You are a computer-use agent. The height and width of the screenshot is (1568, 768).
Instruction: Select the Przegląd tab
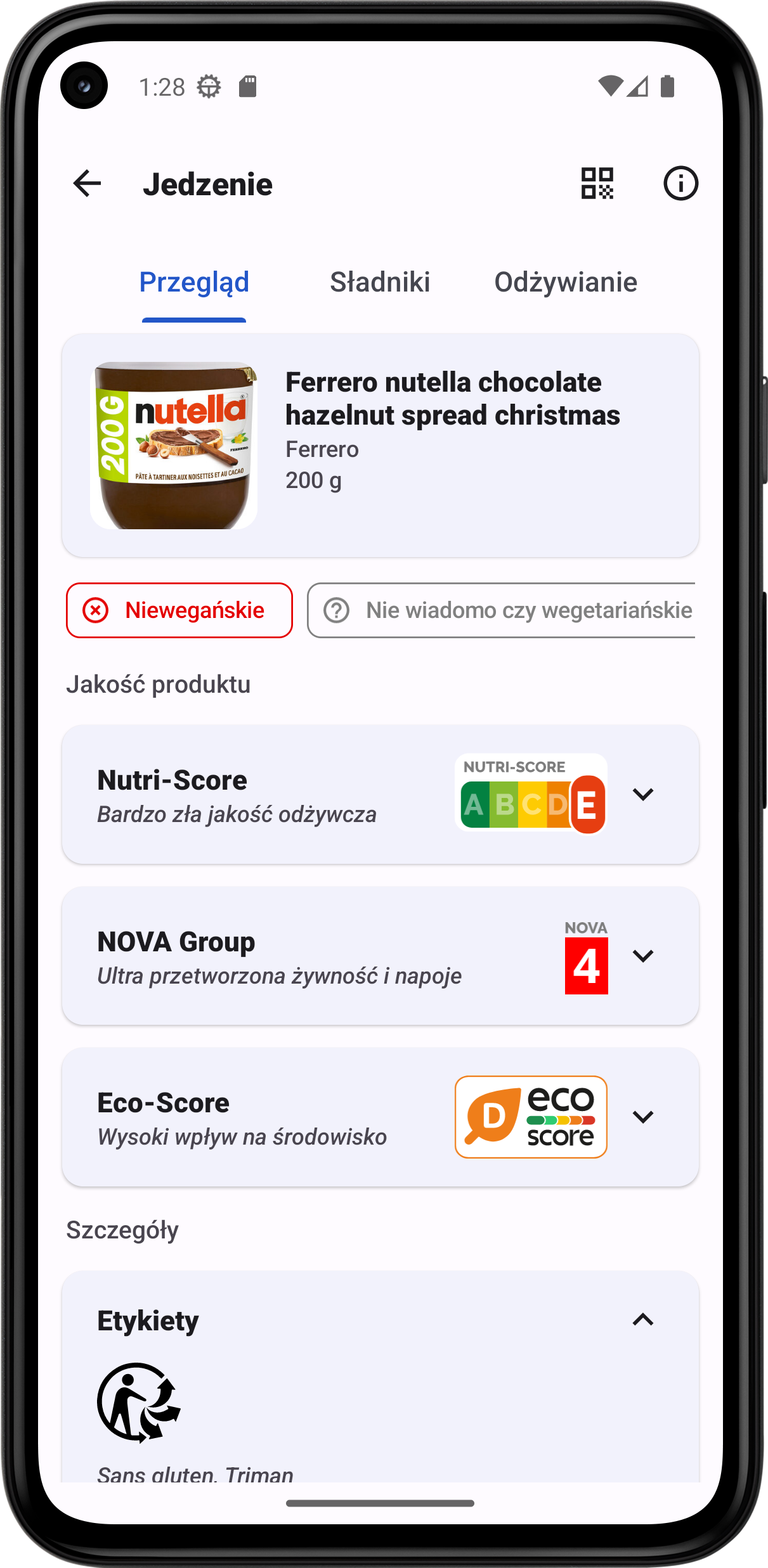[194, 283]
